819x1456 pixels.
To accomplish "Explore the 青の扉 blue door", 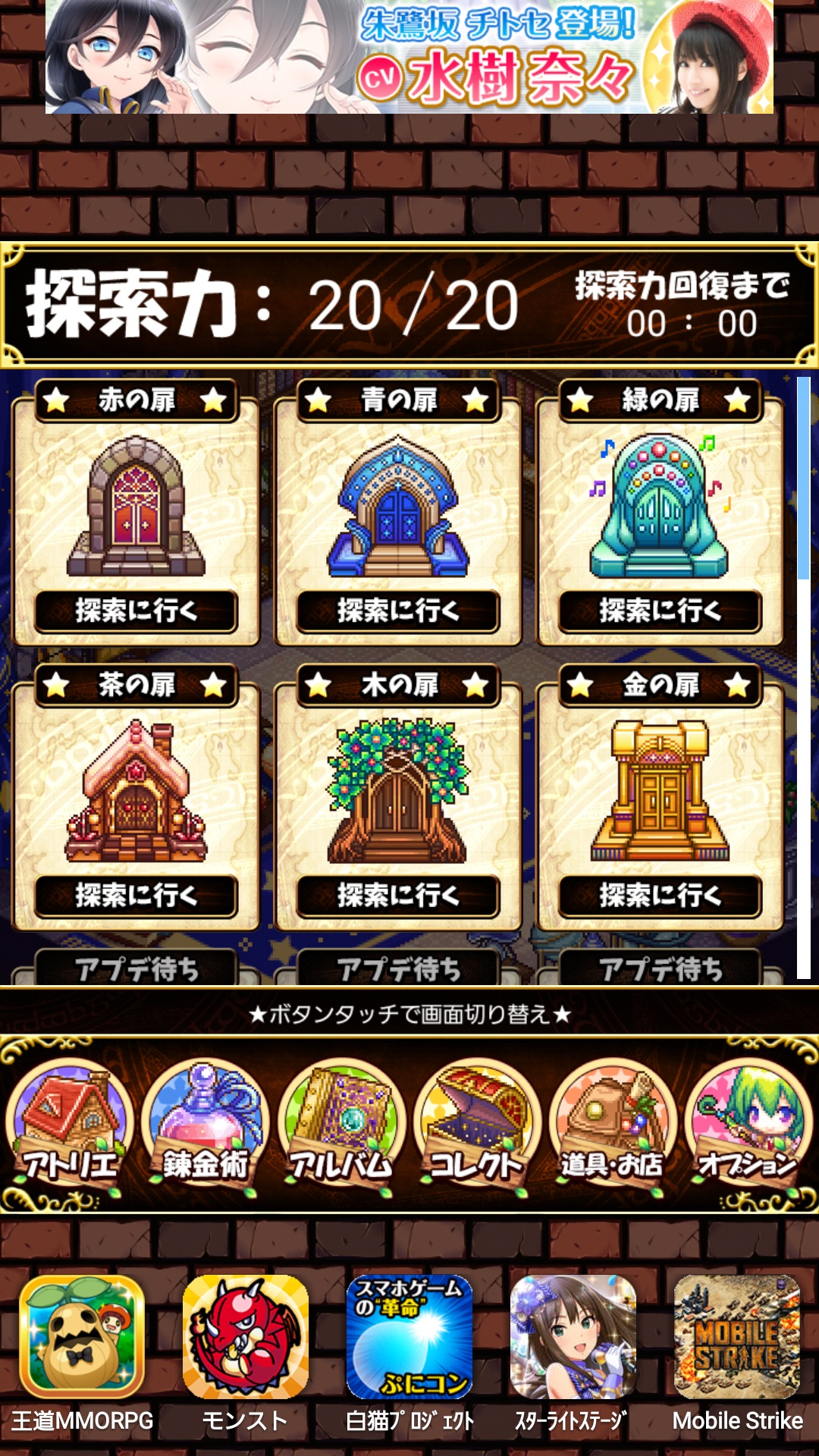I will click(398, 610).
